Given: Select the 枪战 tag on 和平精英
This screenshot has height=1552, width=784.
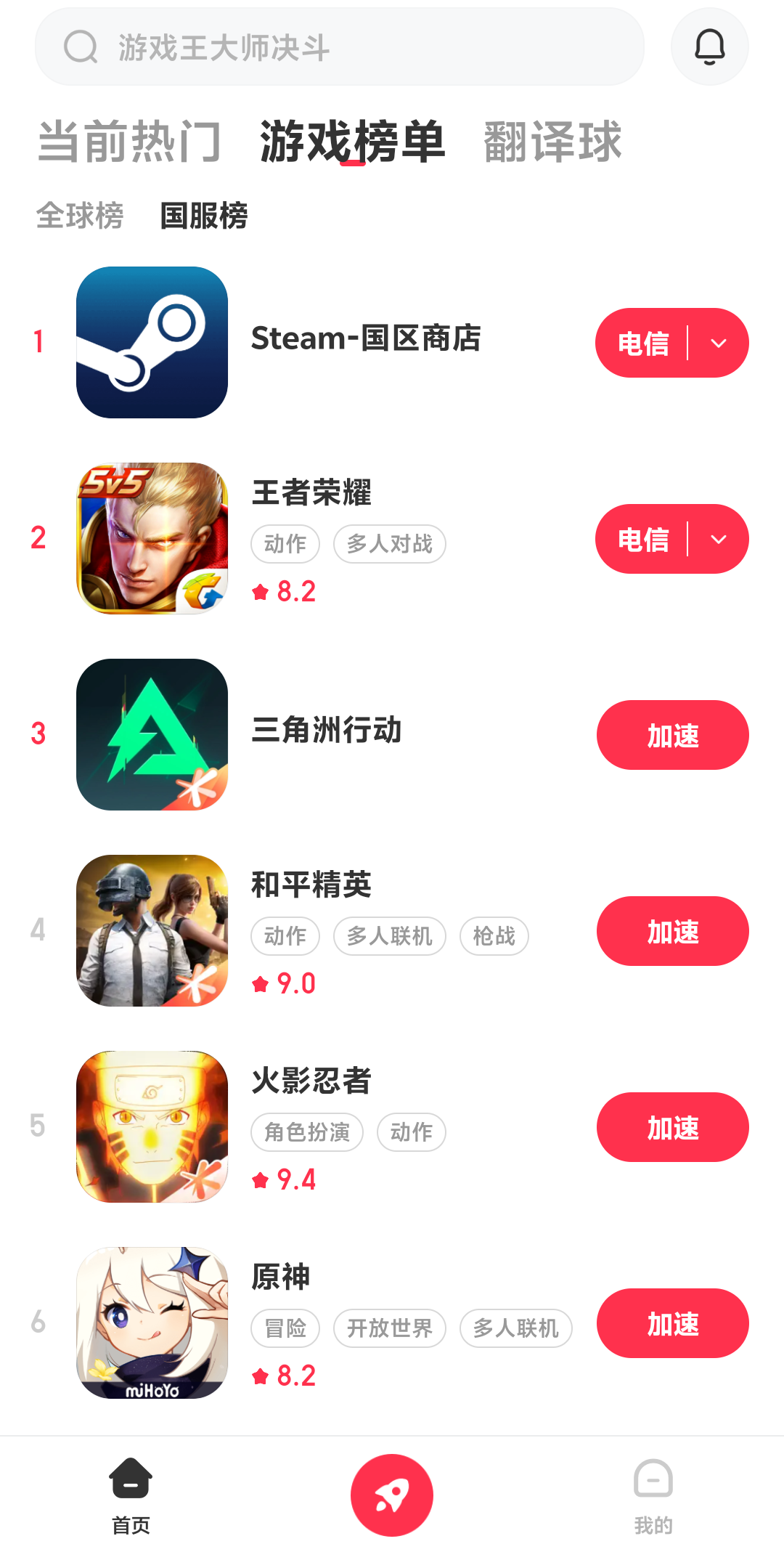Looking at the screenshot, I should click(x=494, y=936).
